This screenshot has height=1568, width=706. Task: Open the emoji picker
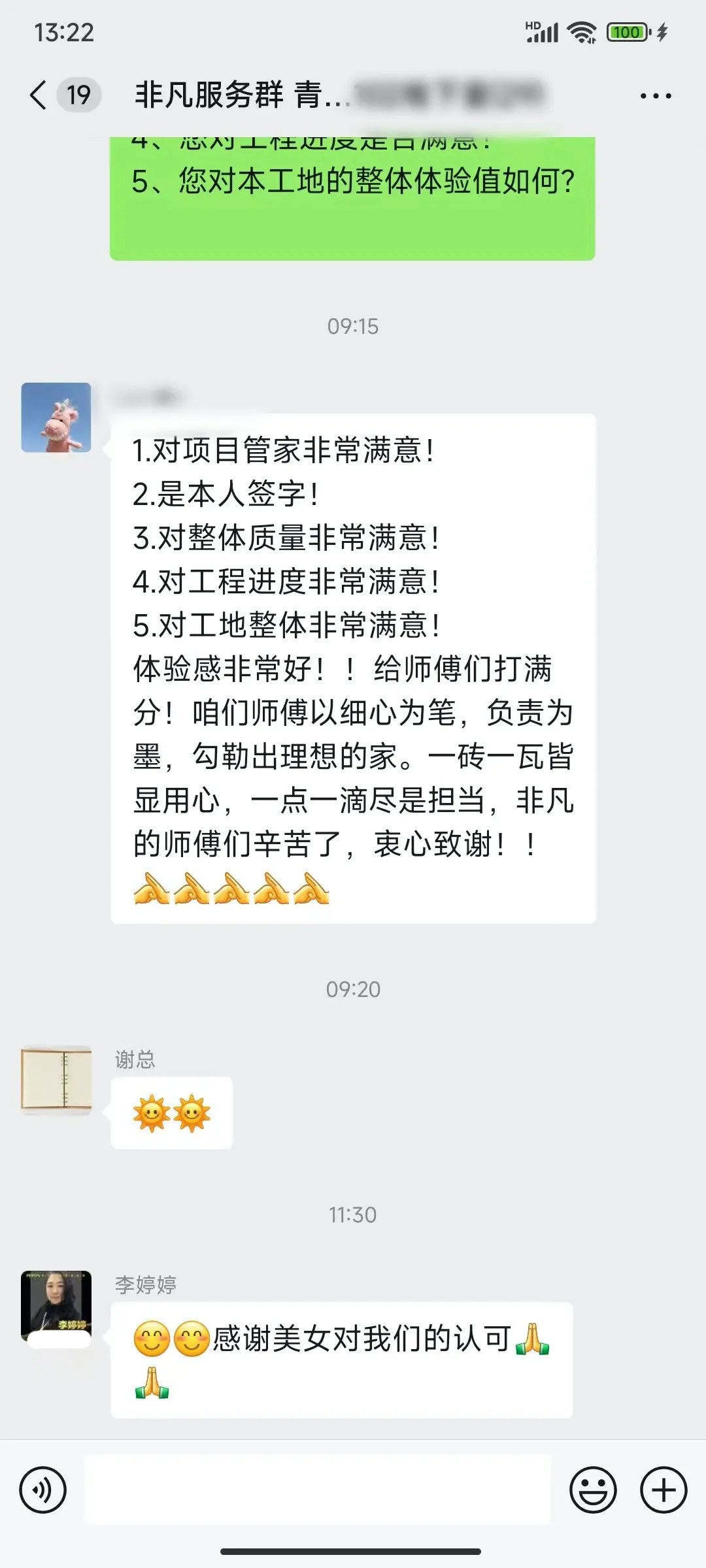coord(593,1490)
